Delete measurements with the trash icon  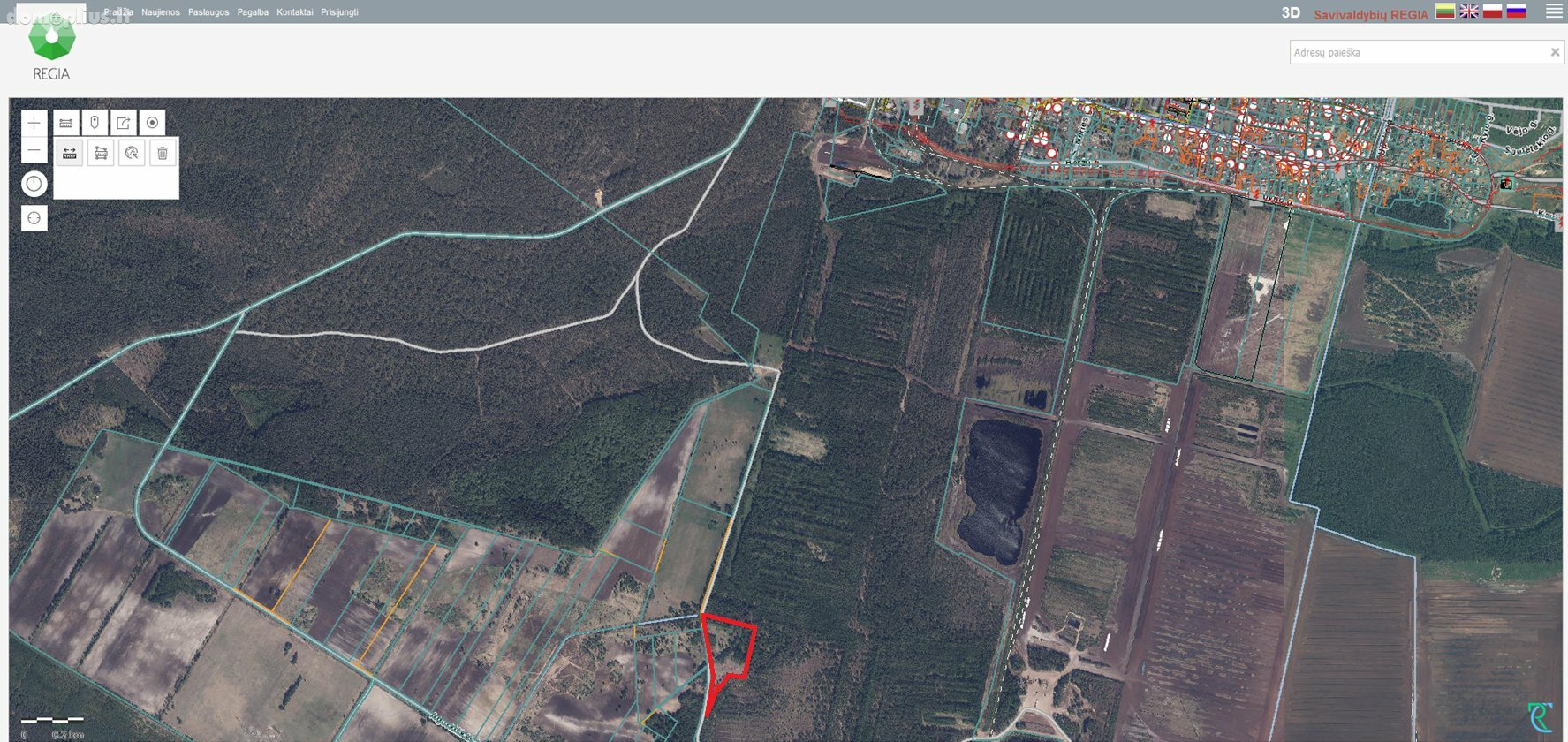pyautogui.click(x=163, y=154)
